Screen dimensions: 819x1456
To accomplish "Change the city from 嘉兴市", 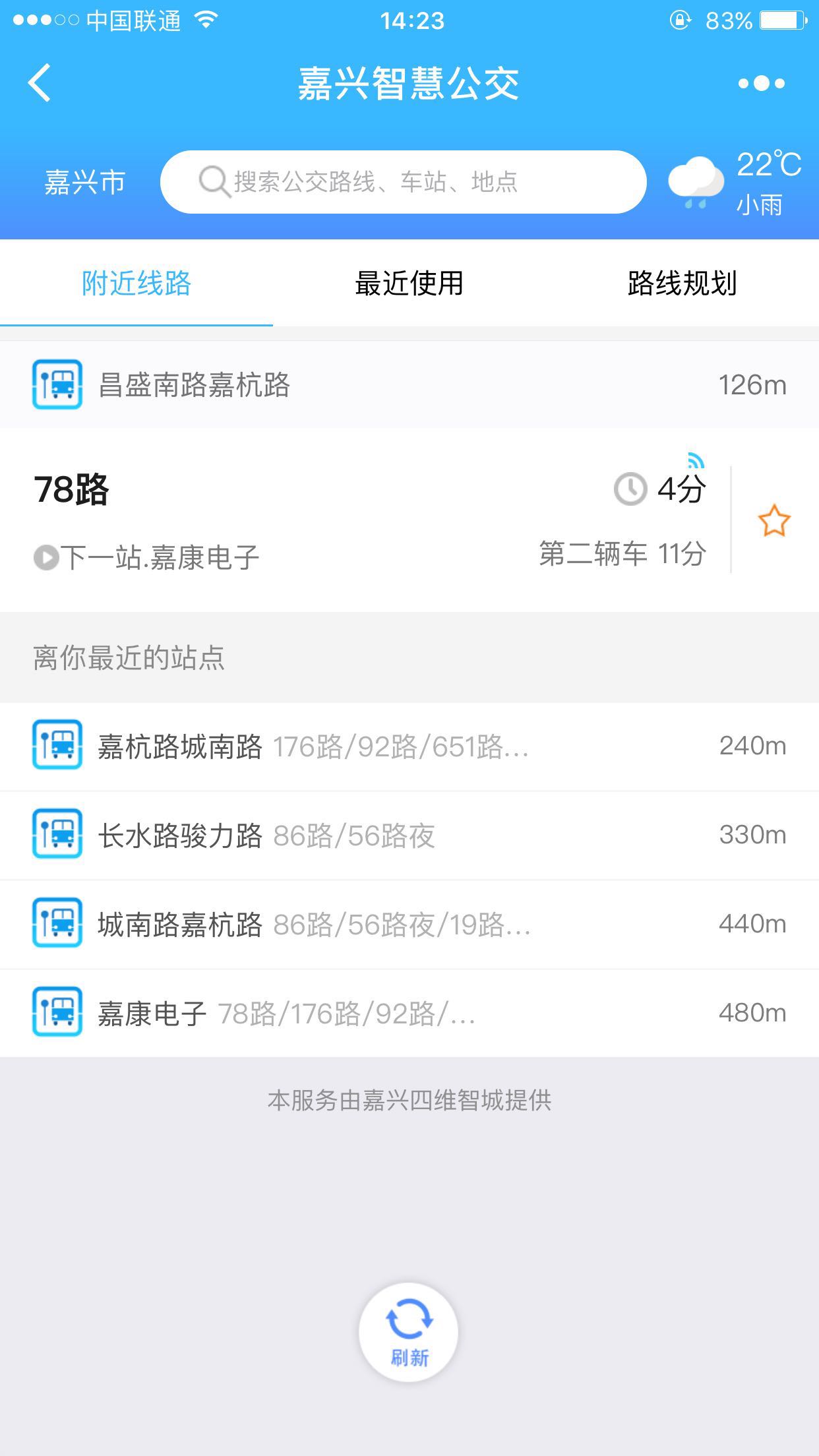I will [84, 182].
